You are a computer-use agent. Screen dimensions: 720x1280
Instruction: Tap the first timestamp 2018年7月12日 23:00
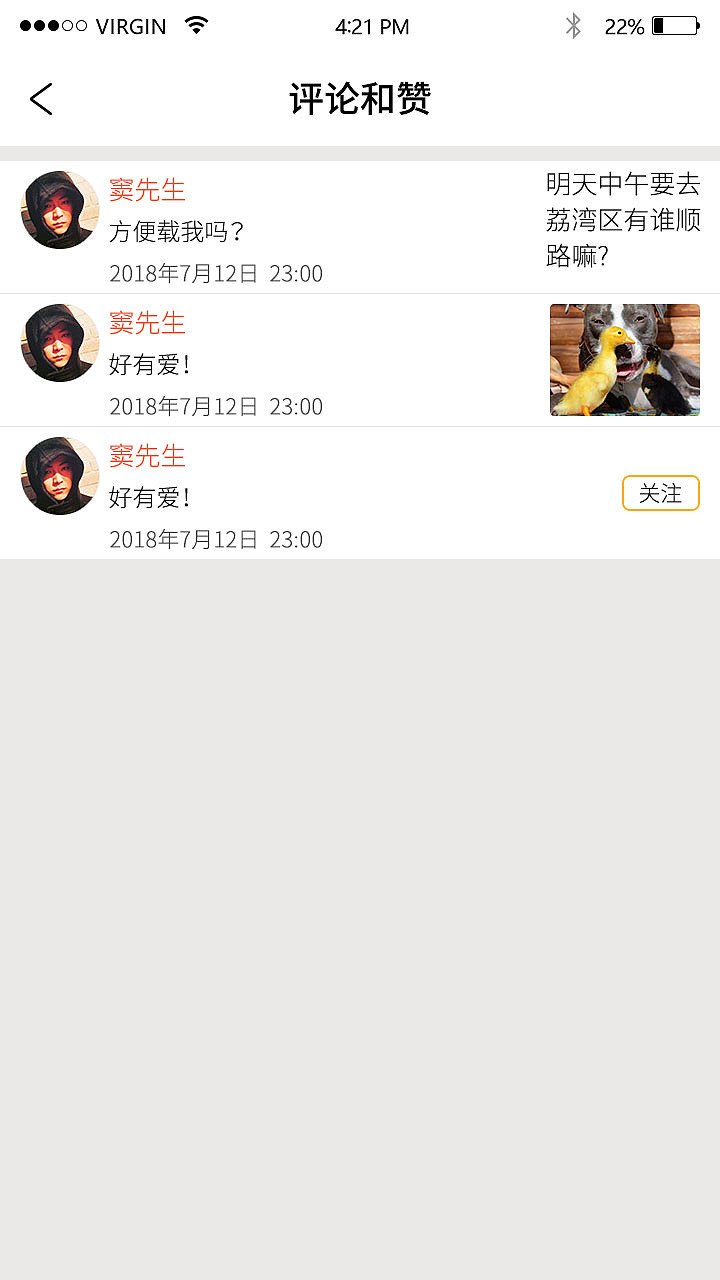(x=216, y=273)
